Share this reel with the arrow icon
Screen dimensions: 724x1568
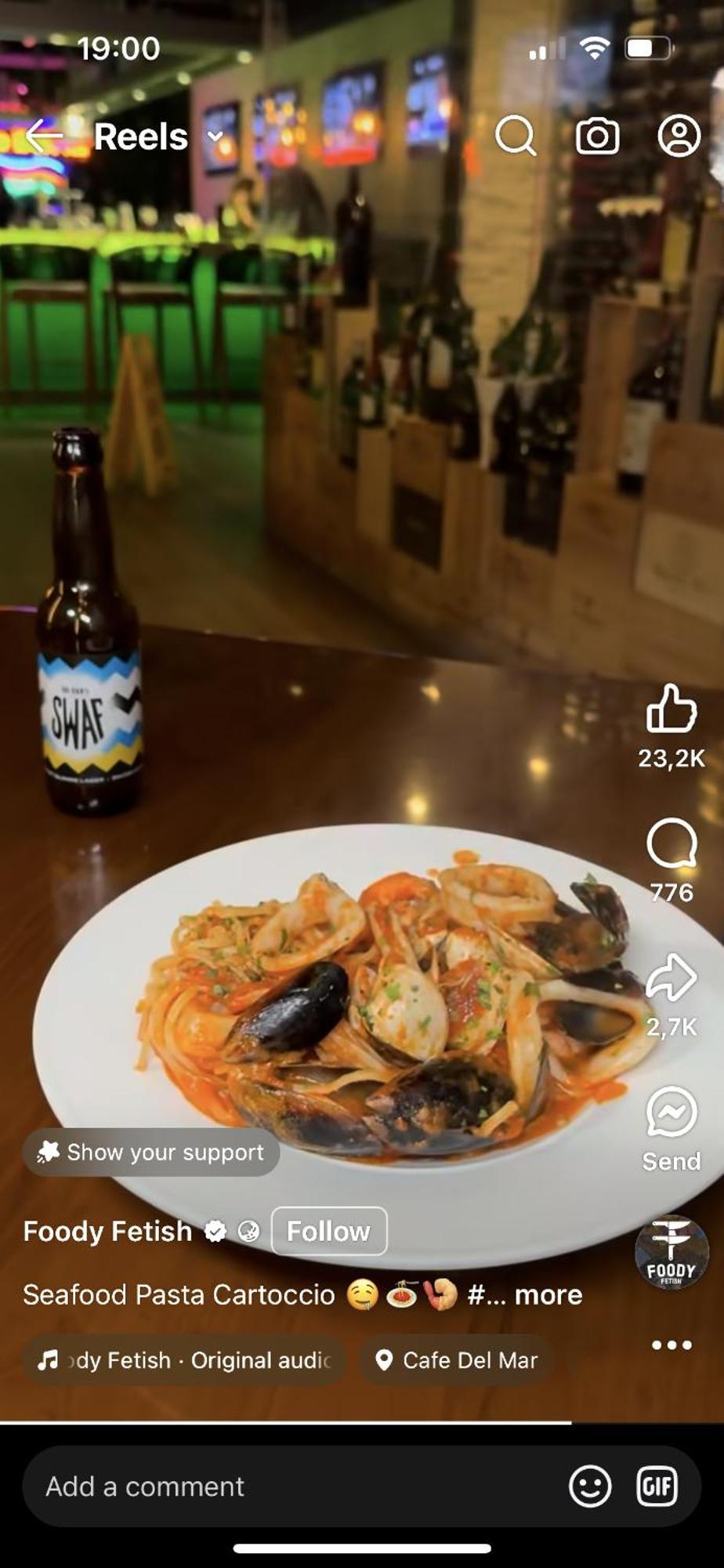point(672,978)
